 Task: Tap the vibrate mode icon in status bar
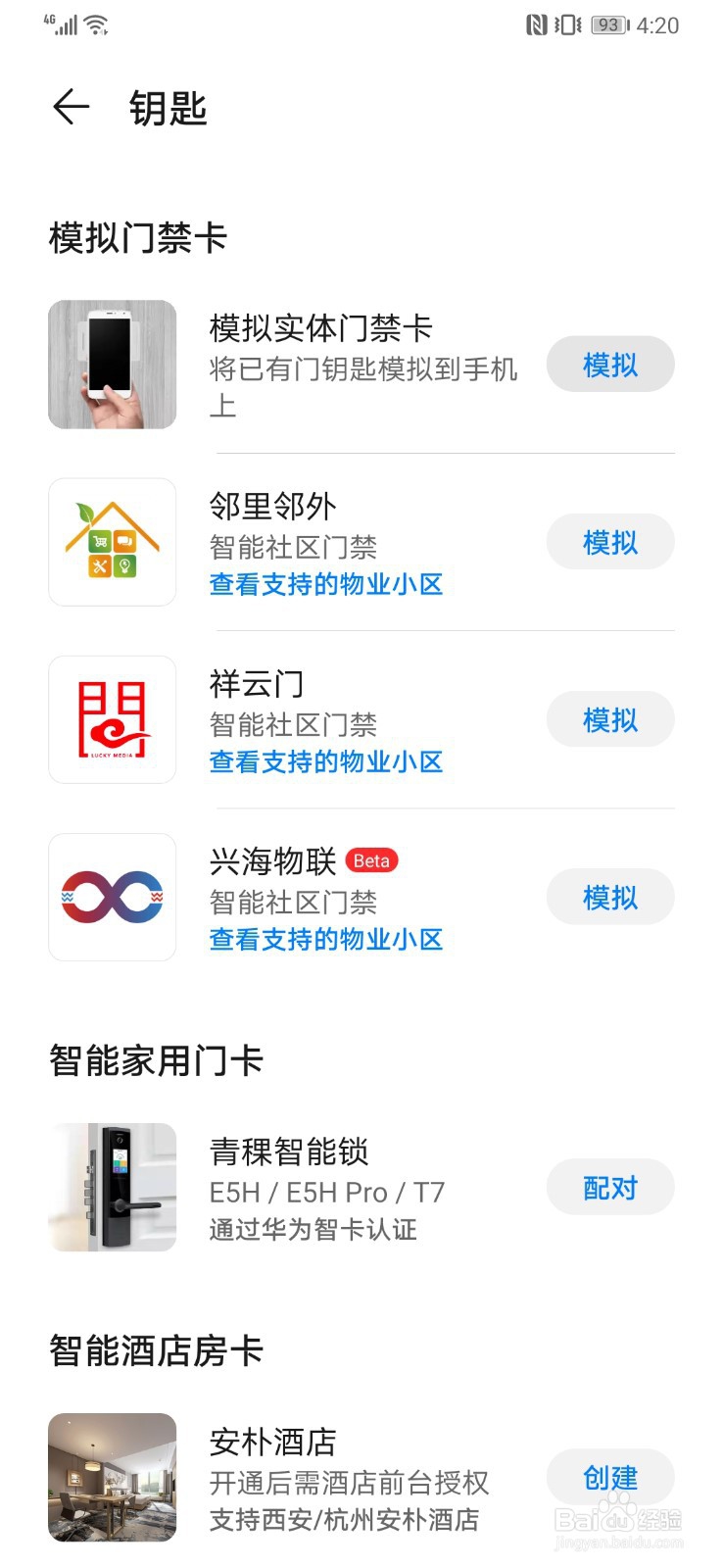point(569,24)
